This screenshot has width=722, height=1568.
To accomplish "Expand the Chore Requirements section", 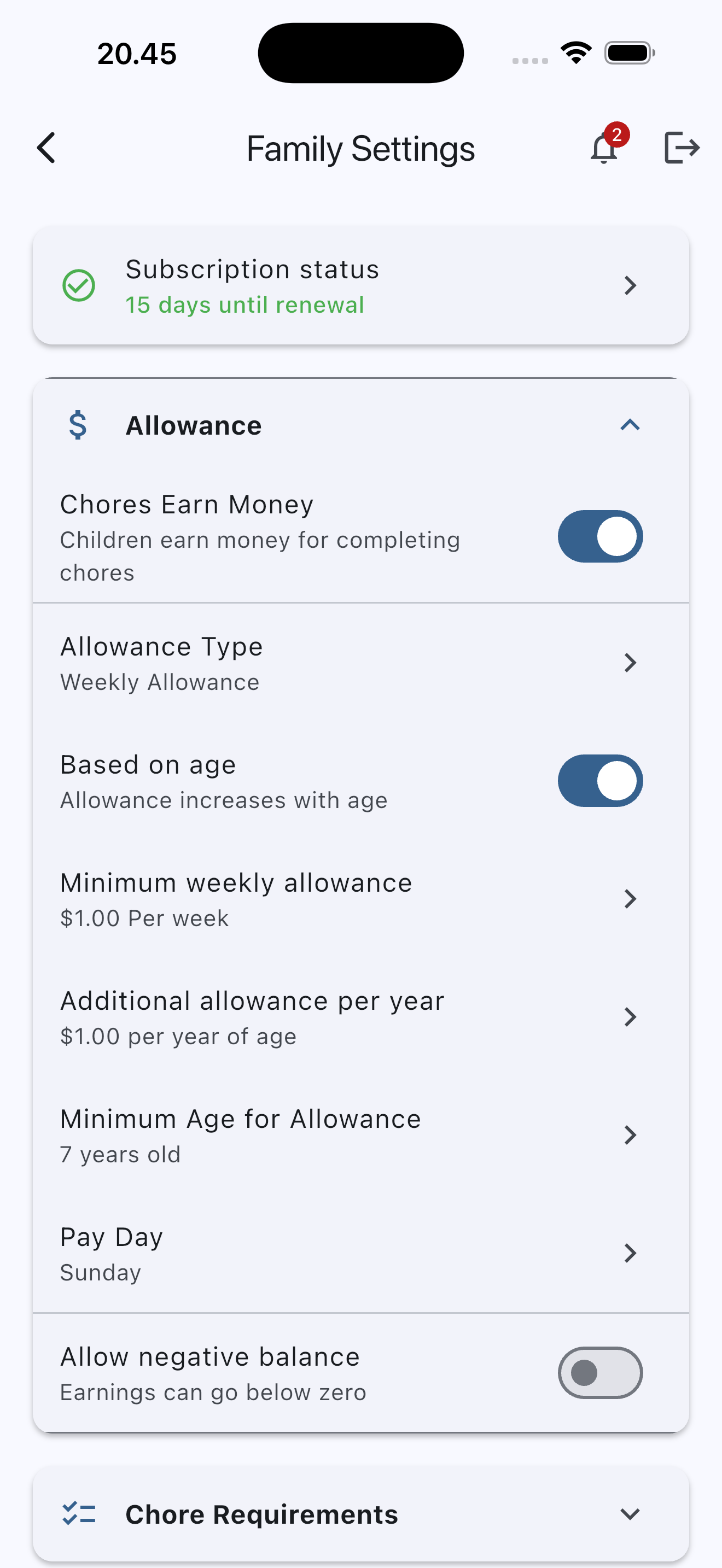I will click(x=631, y=1514).
